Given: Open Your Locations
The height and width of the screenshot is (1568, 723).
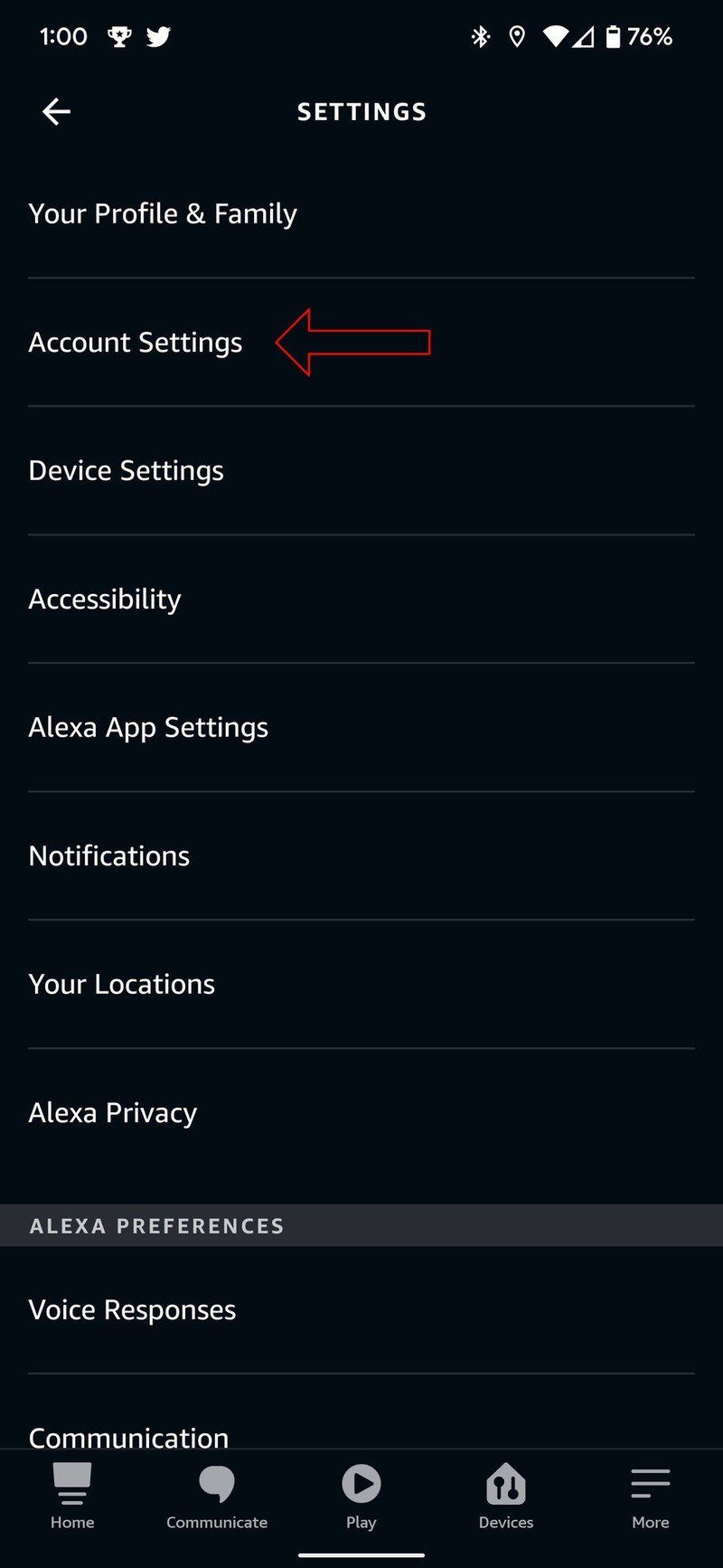Looking at the screenshot, I should 121,983.
